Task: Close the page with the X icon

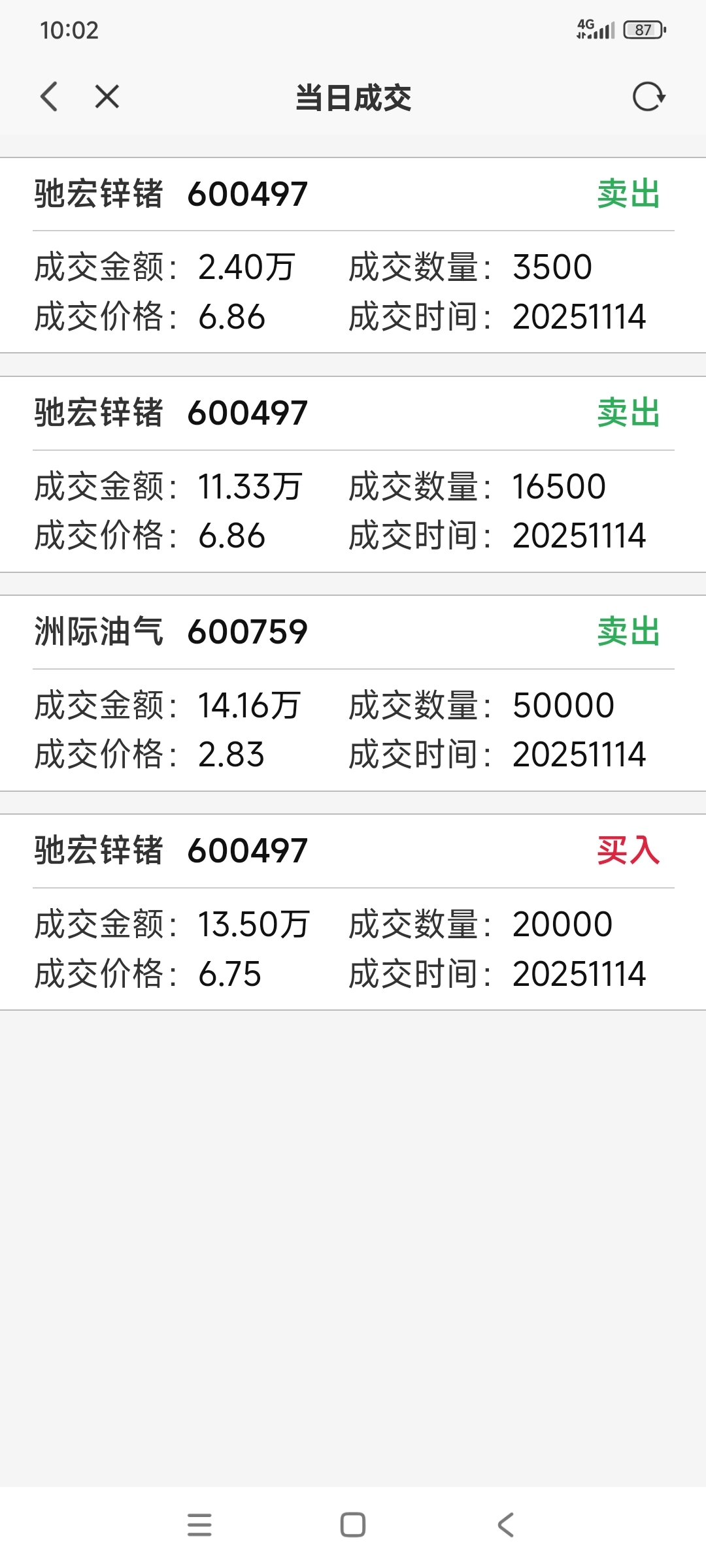Action: (x=107, y=97)
